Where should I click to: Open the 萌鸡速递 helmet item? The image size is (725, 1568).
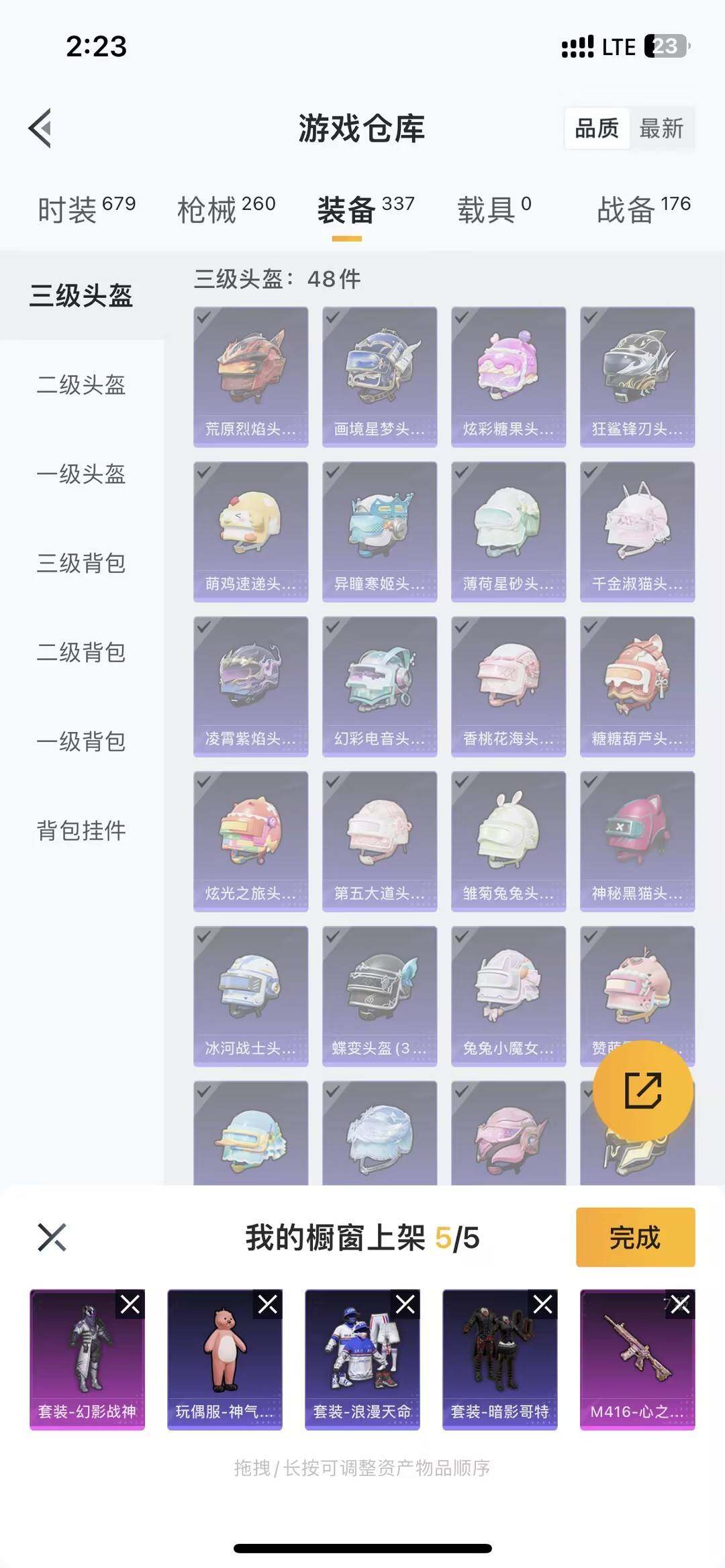[x=250, y=530]
